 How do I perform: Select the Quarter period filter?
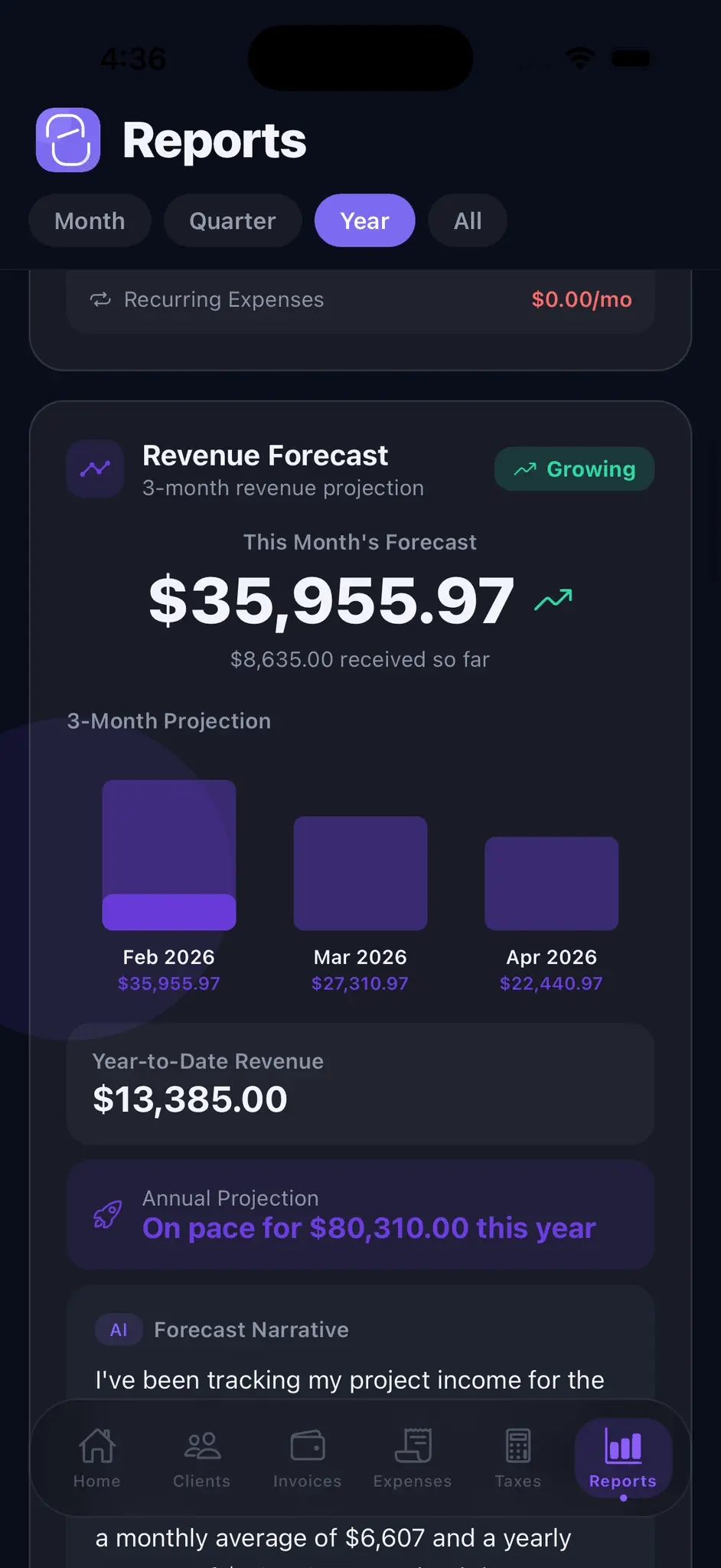233,220
